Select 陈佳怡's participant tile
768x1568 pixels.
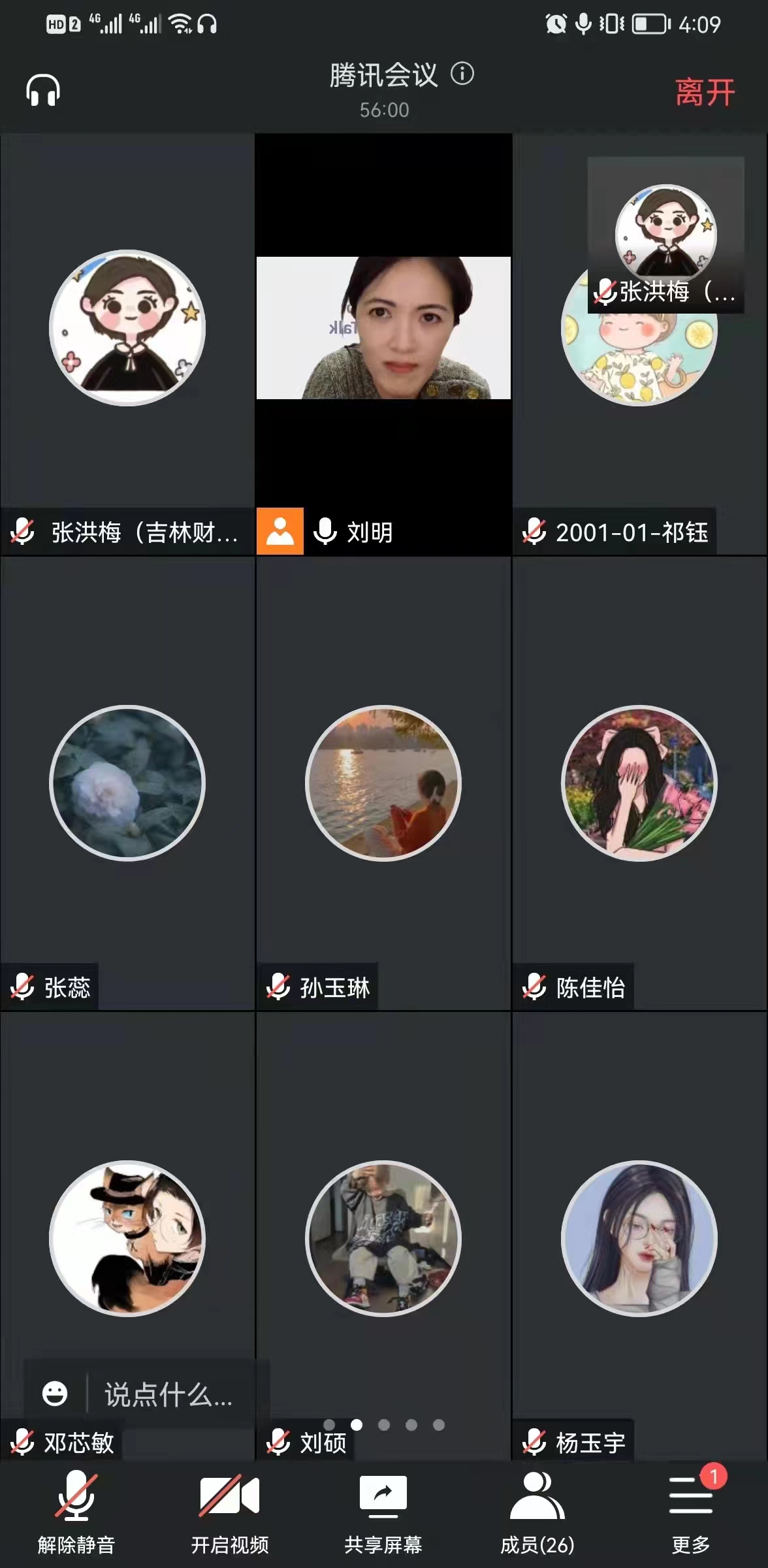pos(639,783)
